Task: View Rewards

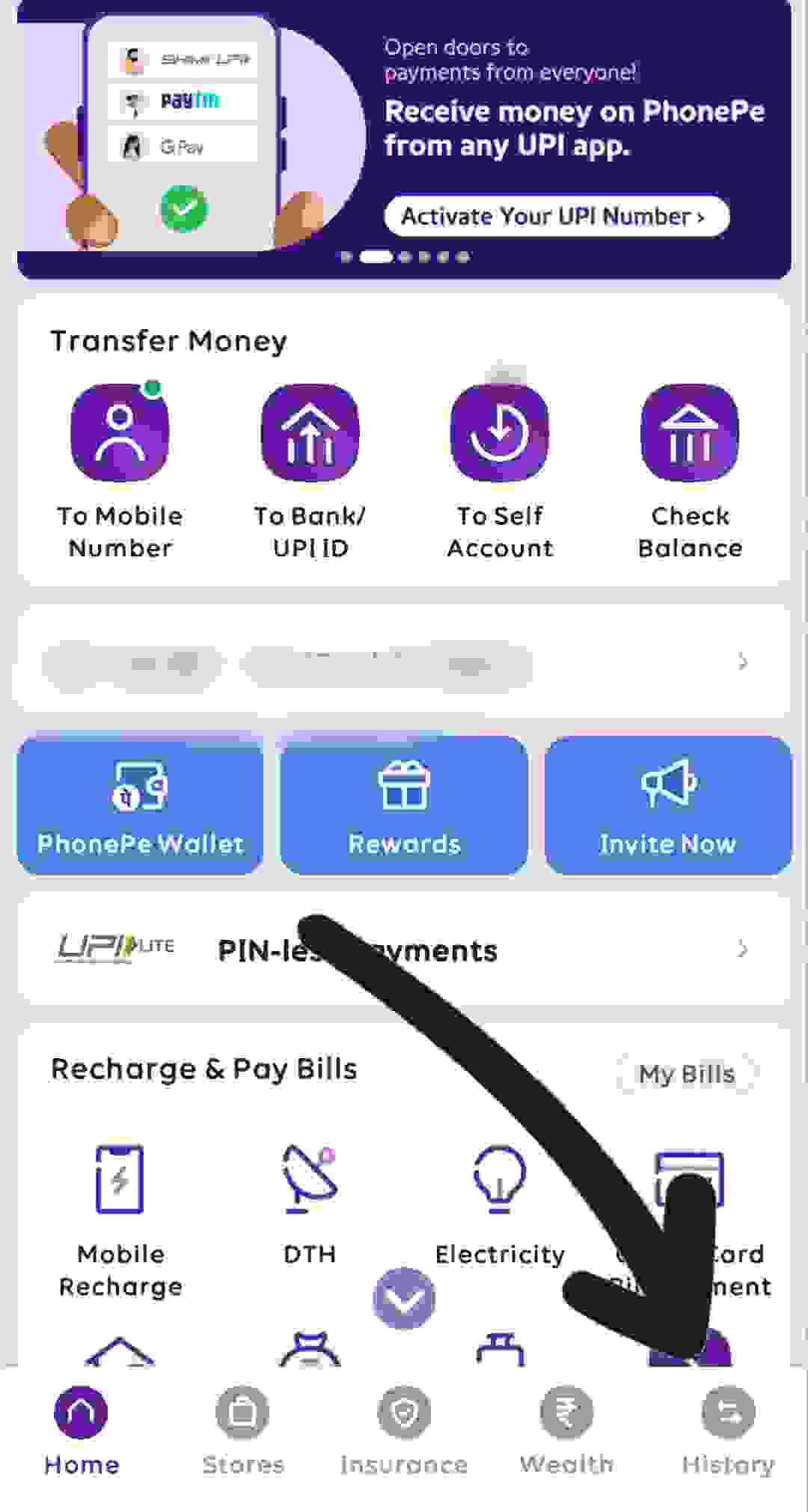Action: click(404, 805)
